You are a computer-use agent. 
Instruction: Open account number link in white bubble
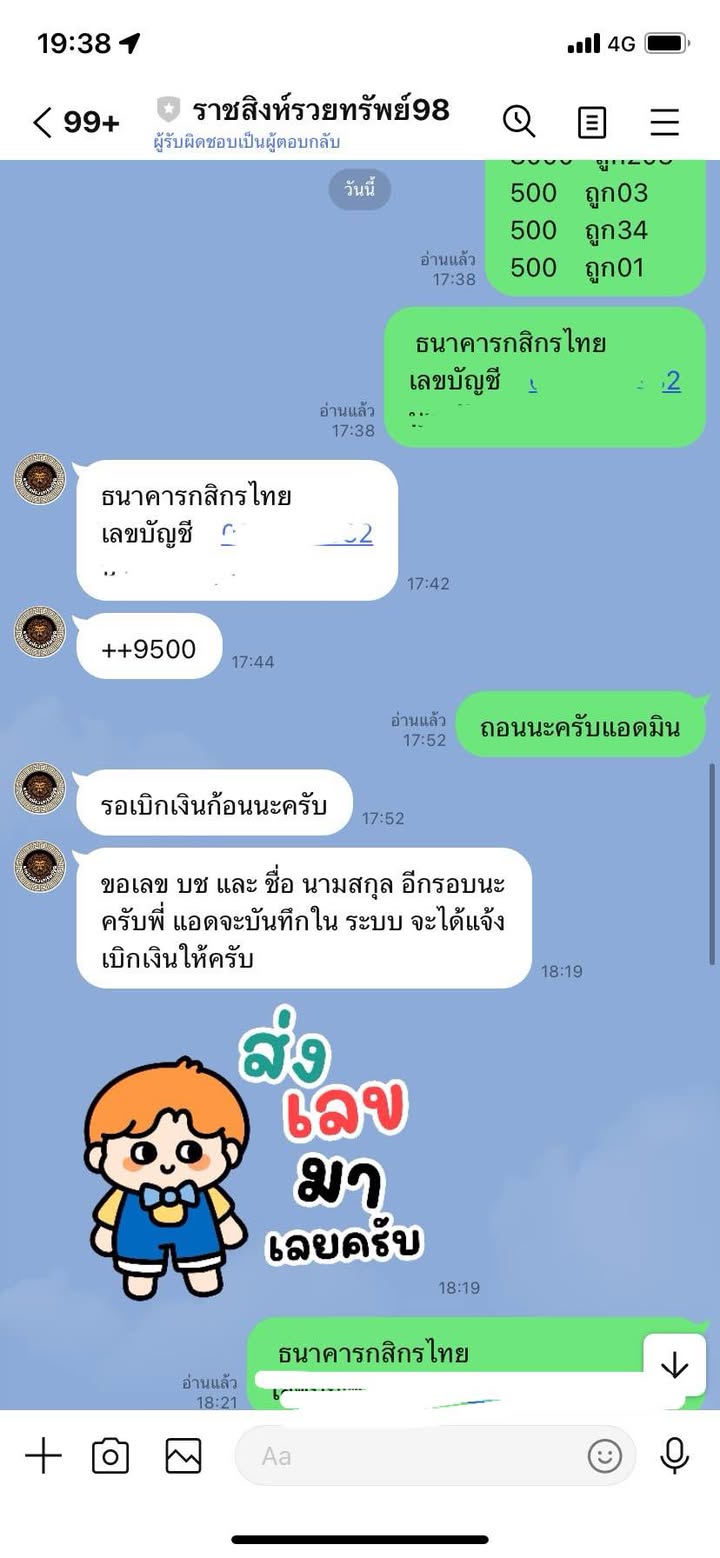click(x=297, y=534)
